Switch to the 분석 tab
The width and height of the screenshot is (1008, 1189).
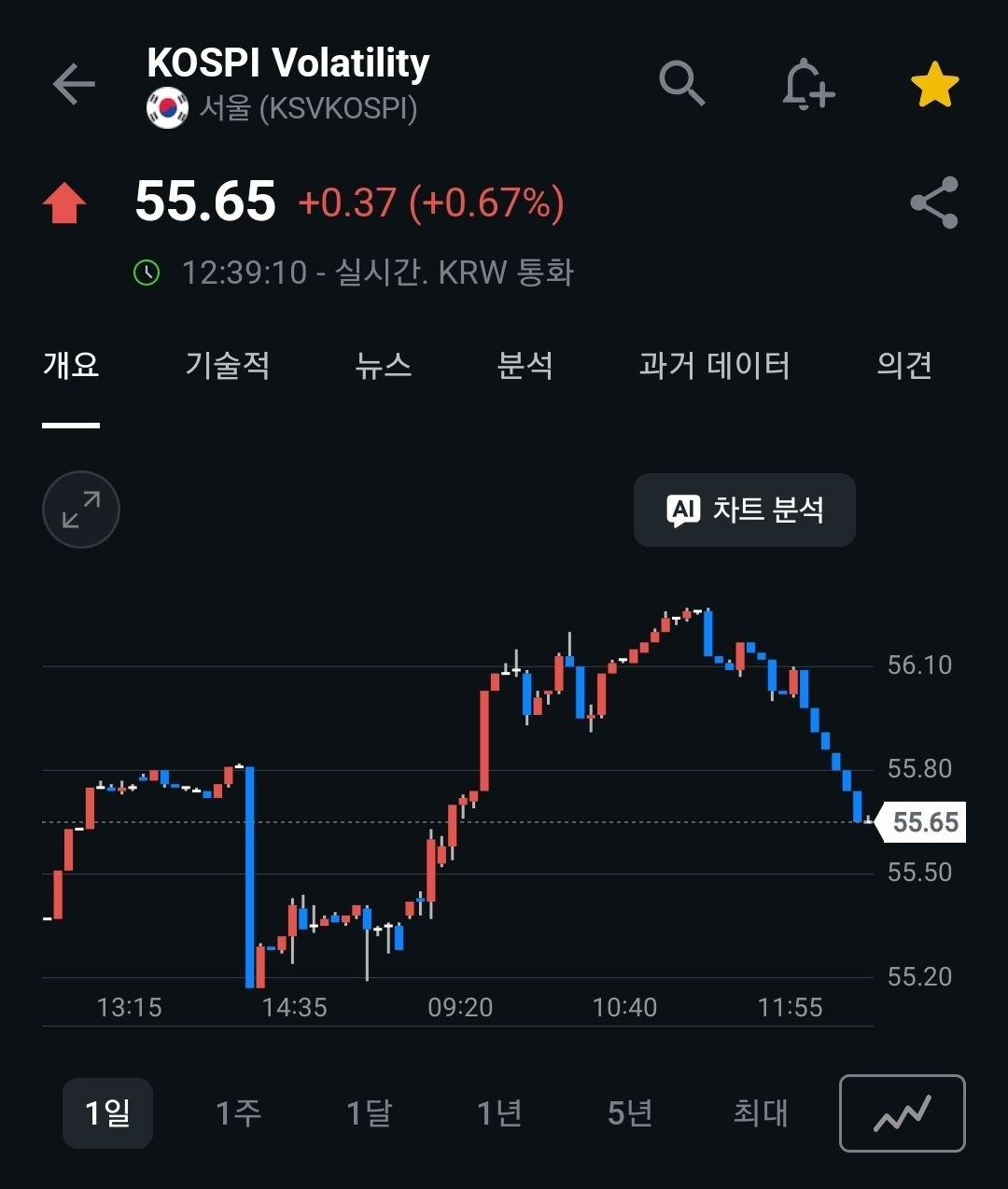pos(525,365)
